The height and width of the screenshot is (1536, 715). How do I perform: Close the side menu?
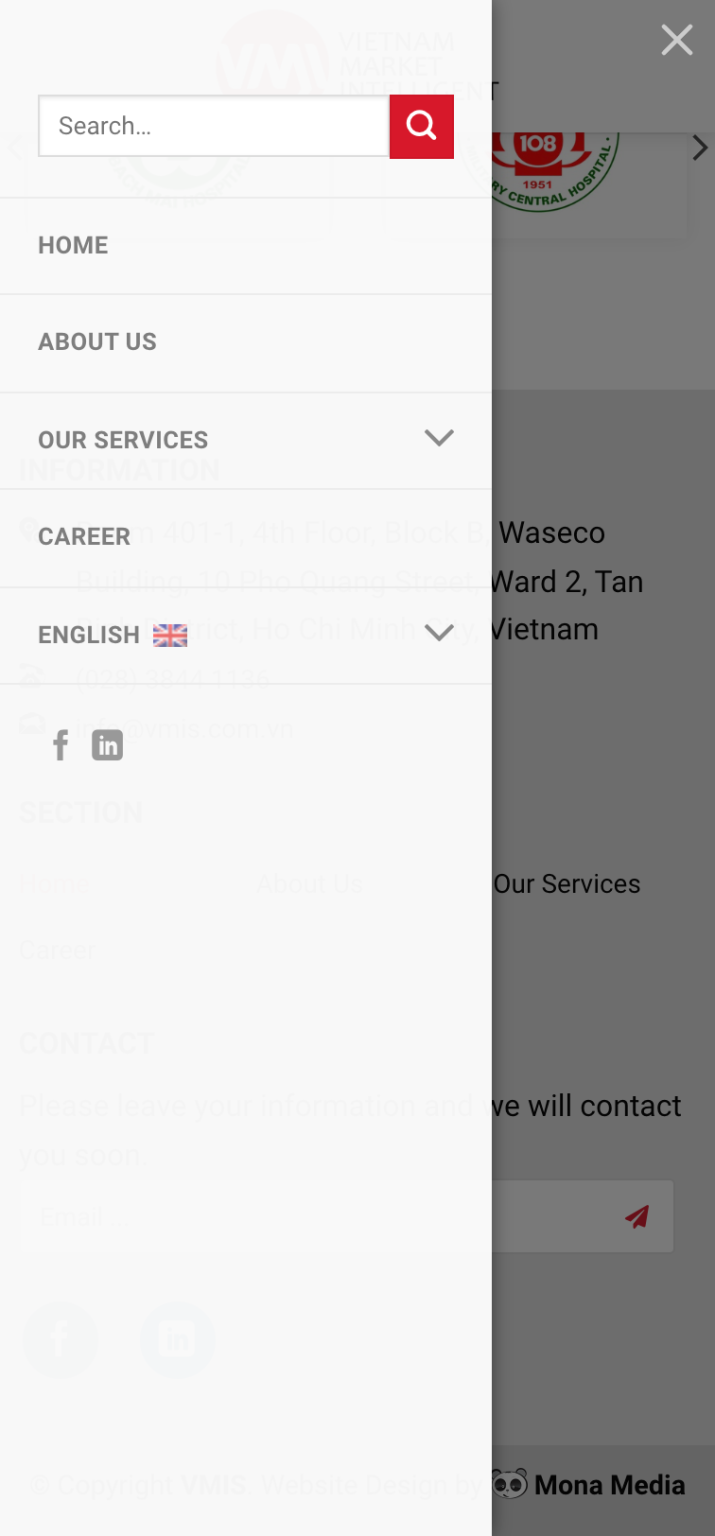coord(676,40)
